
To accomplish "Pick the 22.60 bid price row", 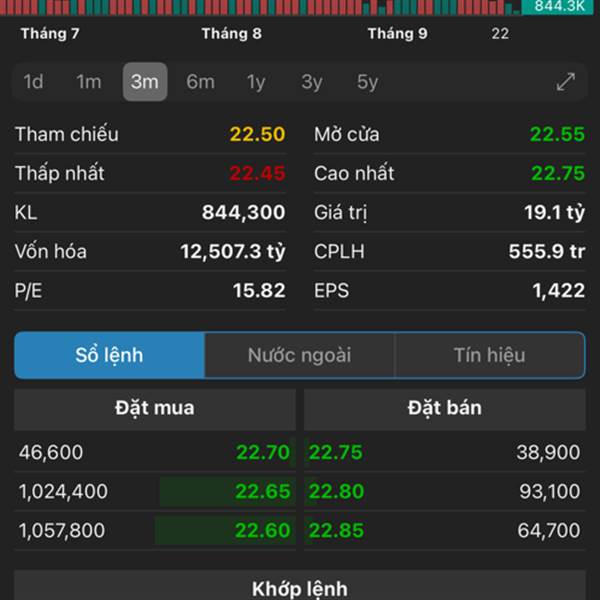I will click(155, 531).
